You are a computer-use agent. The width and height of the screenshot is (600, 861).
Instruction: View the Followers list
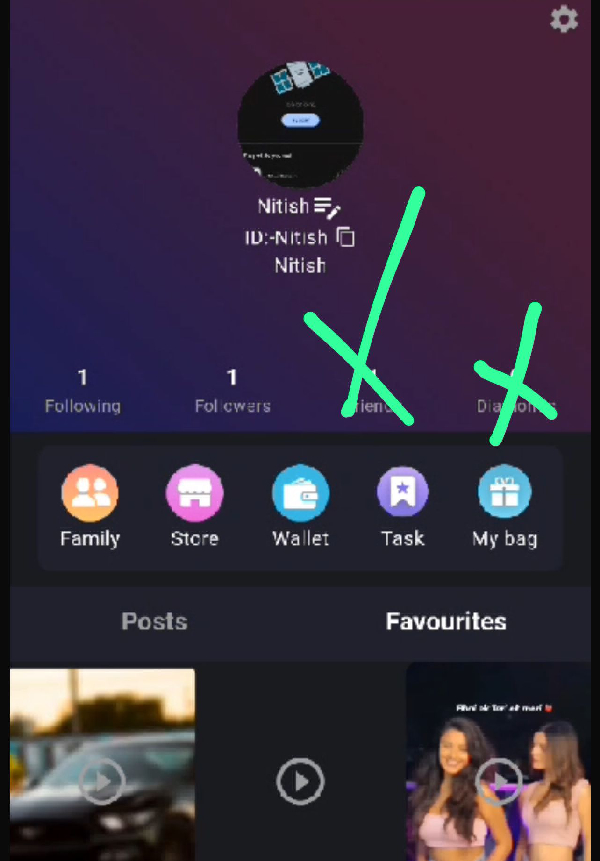point(232,391)
